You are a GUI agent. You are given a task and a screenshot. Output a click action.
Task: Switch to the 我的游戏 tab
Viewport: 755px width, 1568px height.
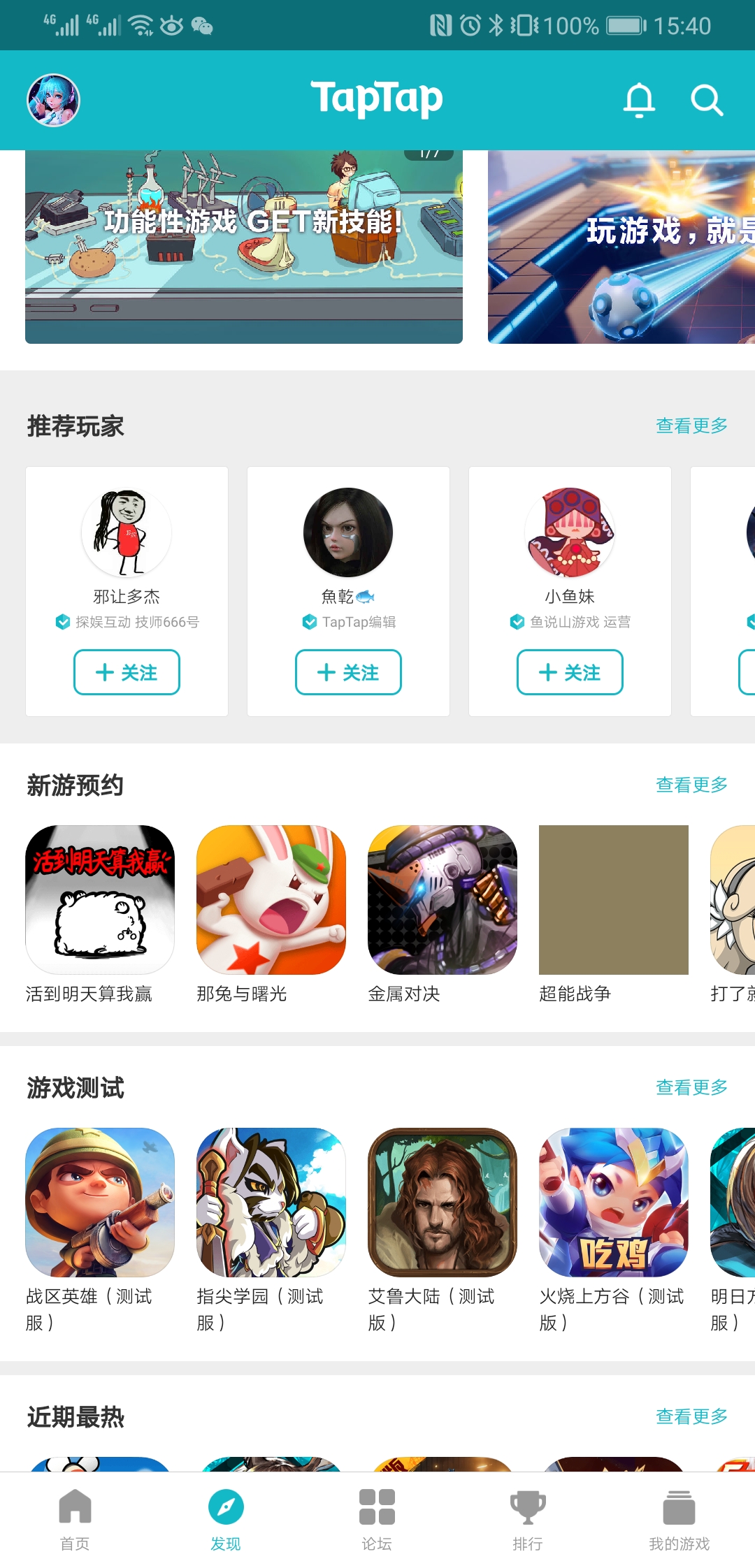click(679, 1520)
